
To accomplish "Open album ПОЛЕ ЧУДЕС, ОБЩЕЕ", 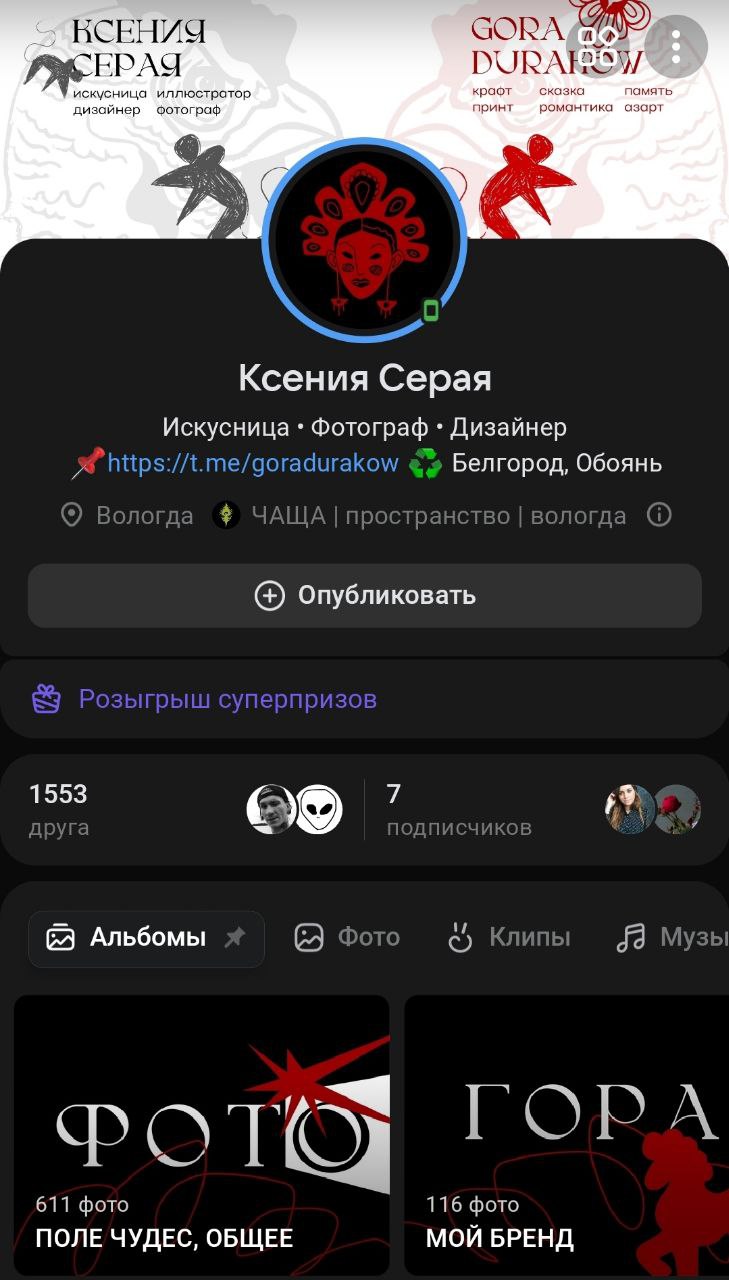I will coord(201,1135).
